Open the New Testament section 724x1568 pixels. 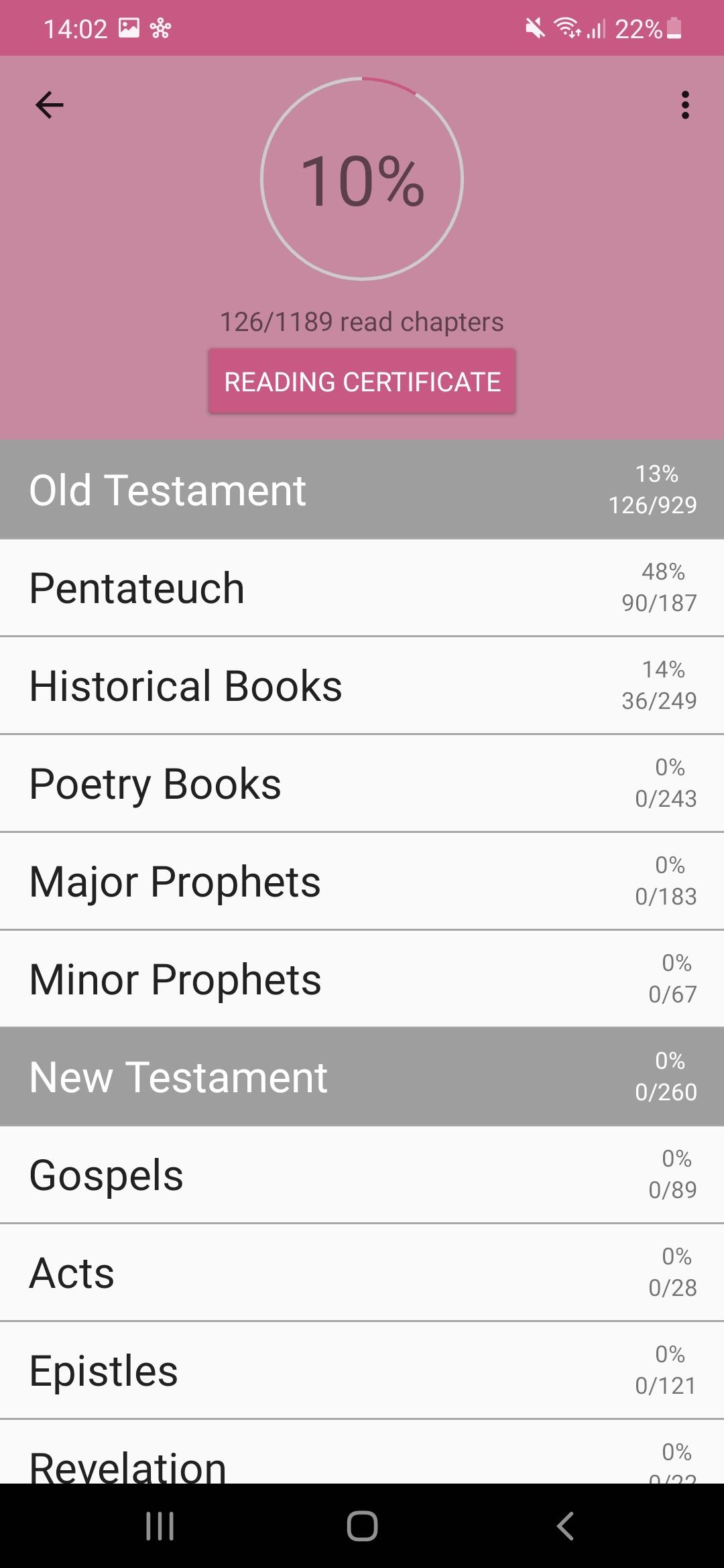pyautogui.click(x=362, y=1077)
